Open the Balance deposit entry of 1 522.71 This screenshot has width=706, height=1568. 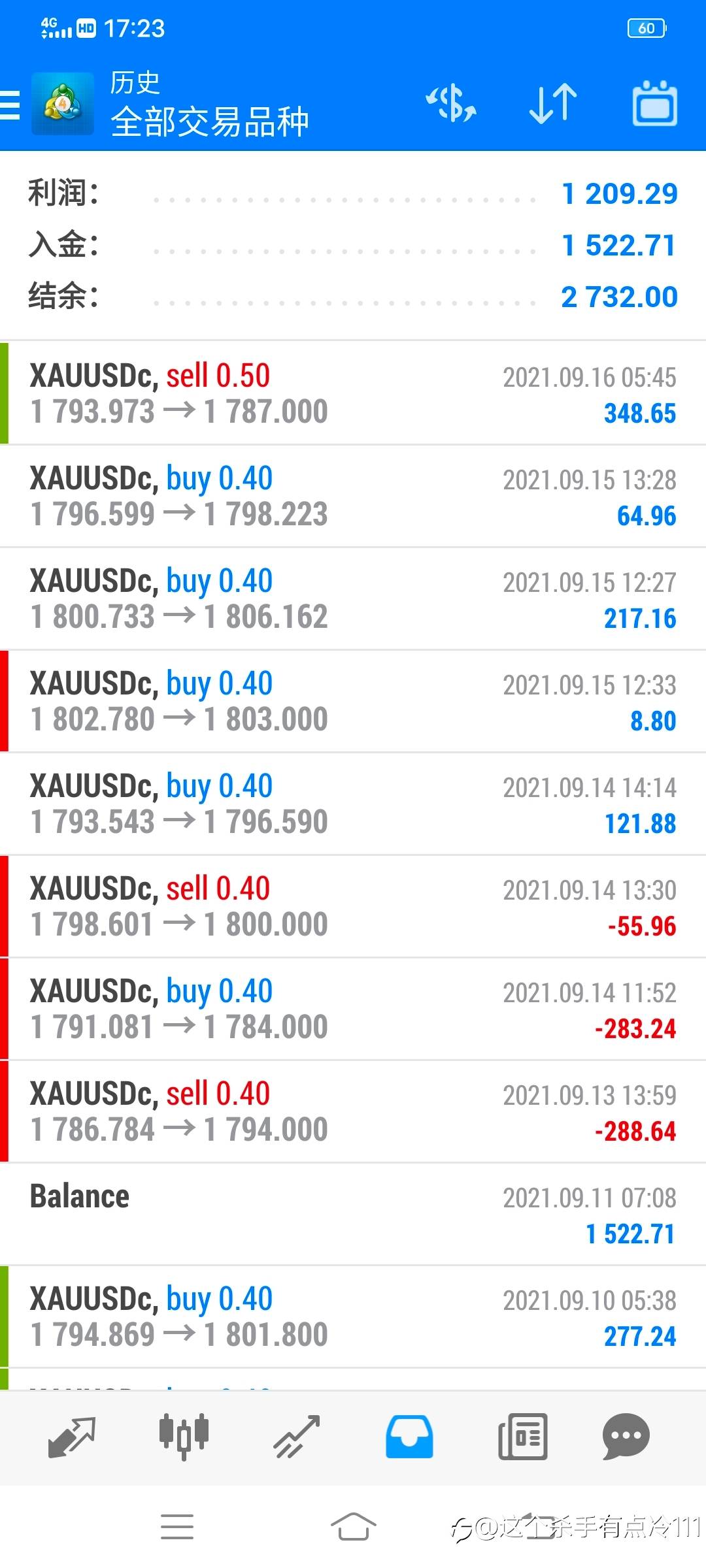pyautogui.click(x=353, y=1214)
